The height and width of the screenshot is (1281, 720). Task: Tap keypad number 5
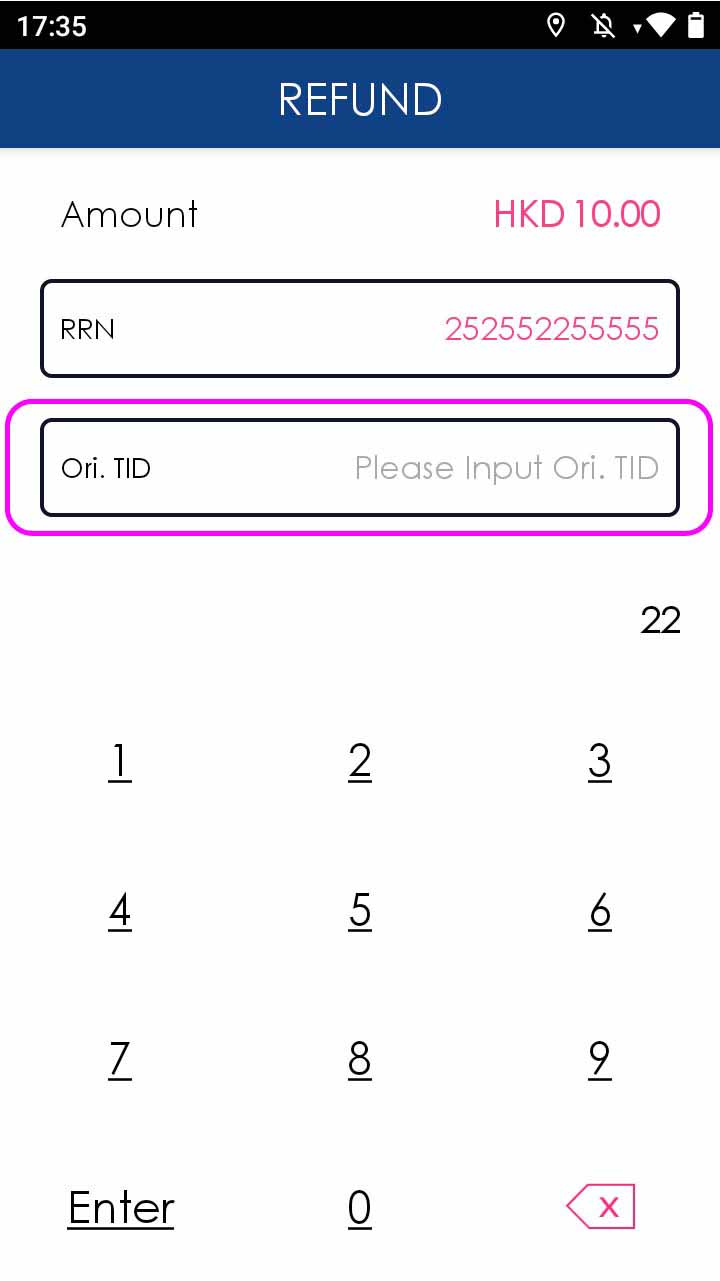360,911
